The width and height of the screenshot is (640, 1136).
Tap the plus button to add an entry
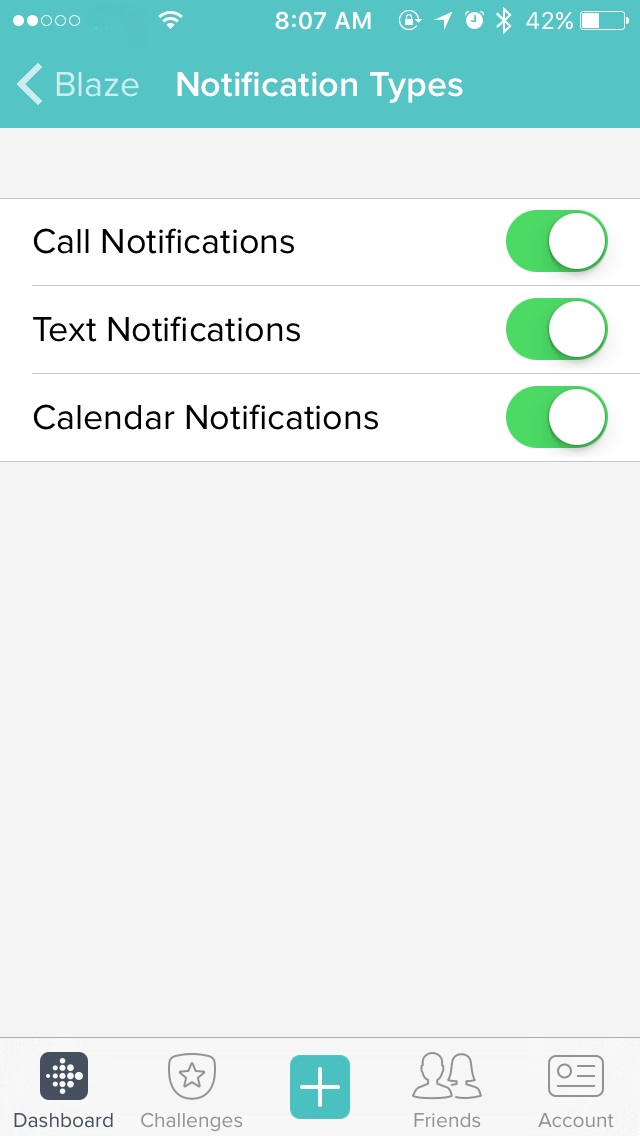(320, 1086)
